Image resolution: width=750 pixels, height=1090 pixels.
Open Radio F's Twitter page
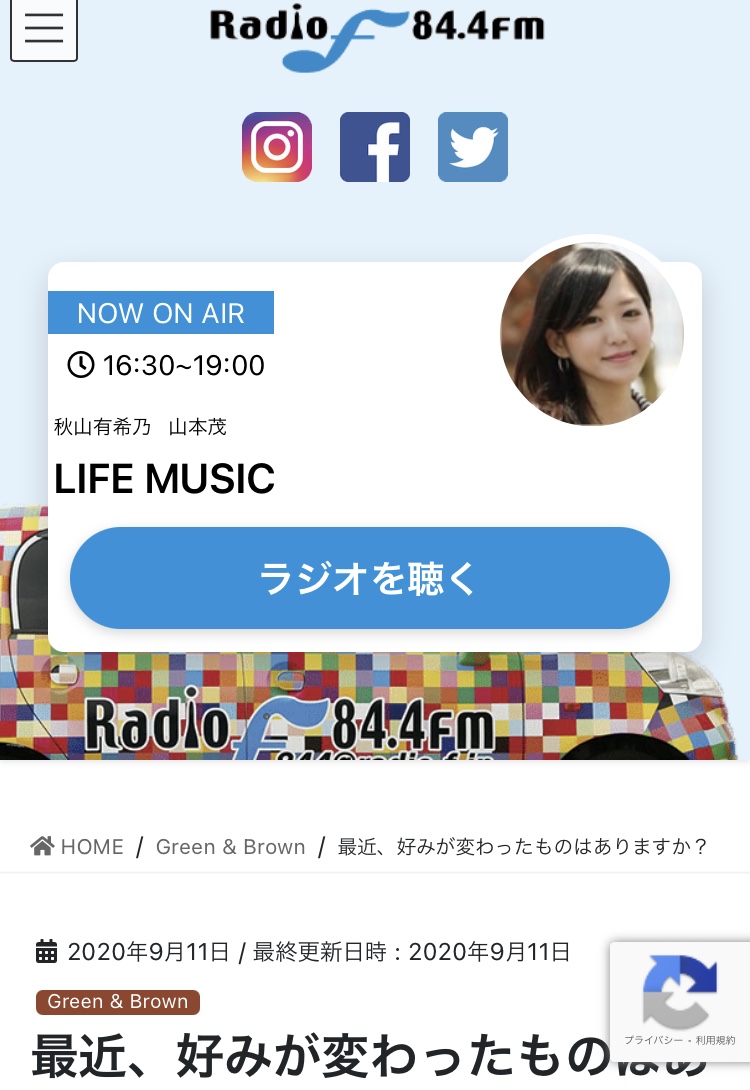click(473, 147)
